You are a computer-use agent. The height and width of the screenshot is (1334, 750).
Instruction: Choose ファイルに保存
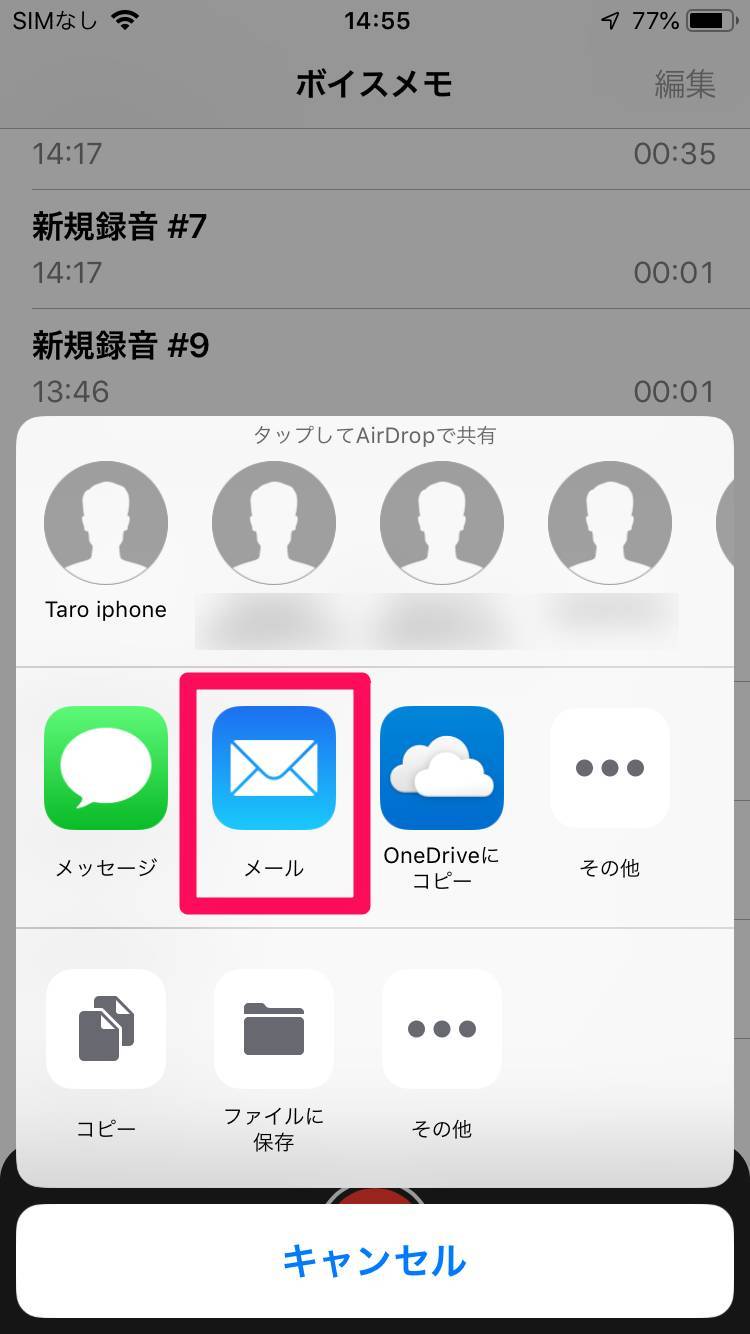point(274,1029)
